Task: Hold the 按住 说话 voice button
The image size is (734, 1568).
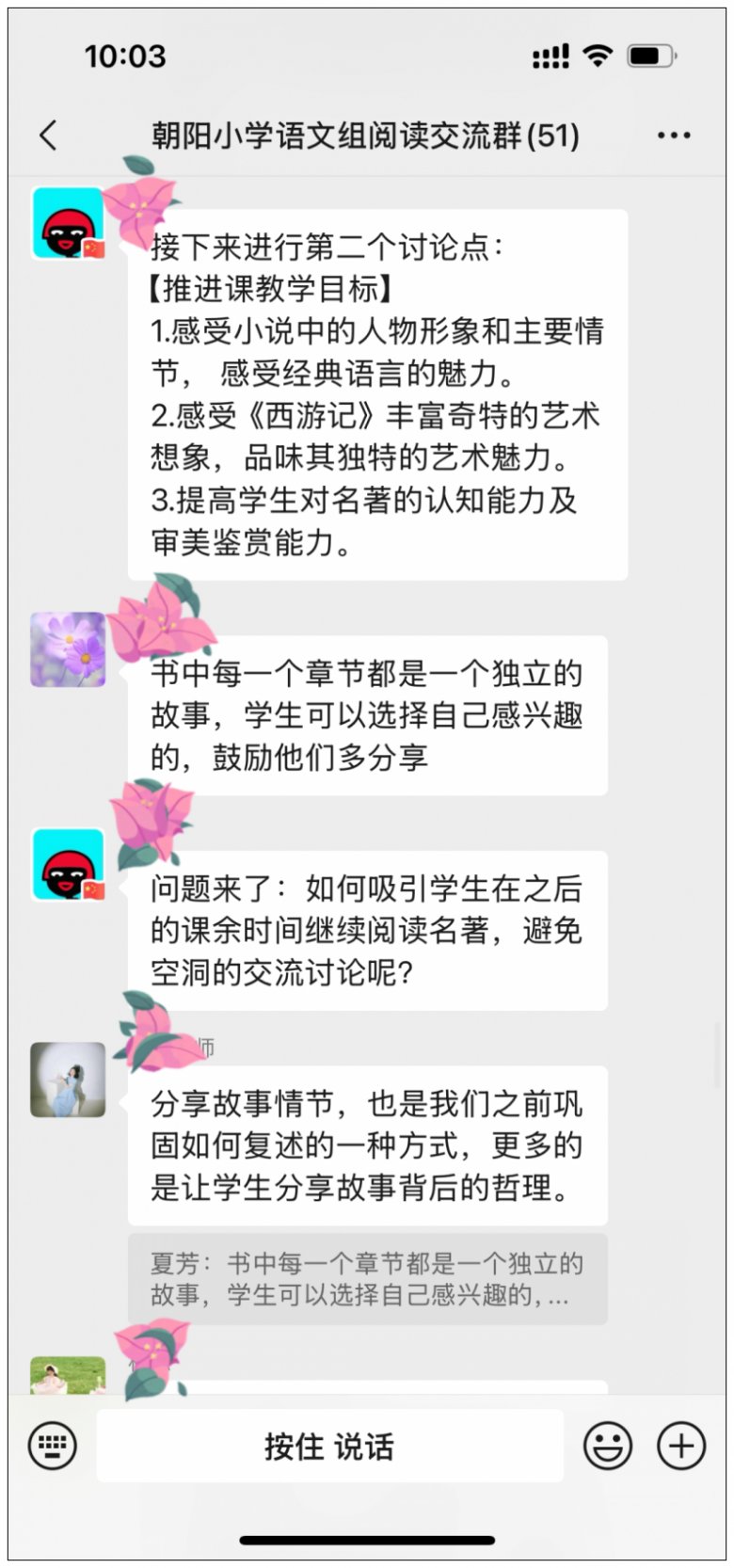Action: (329, 1446)
